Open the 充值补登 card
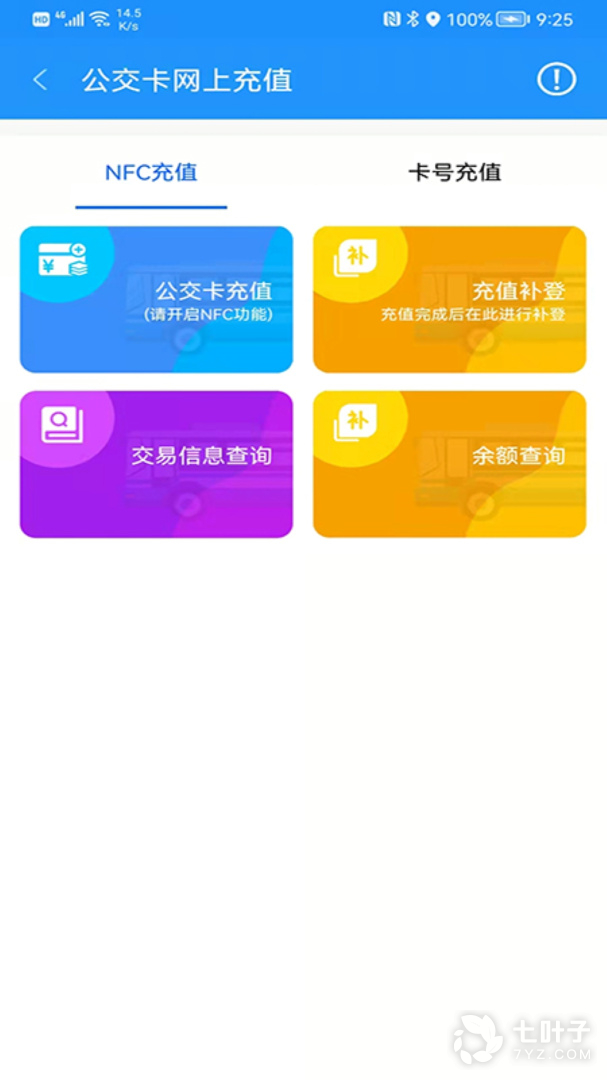The image size is (607, 1080). 450,300
